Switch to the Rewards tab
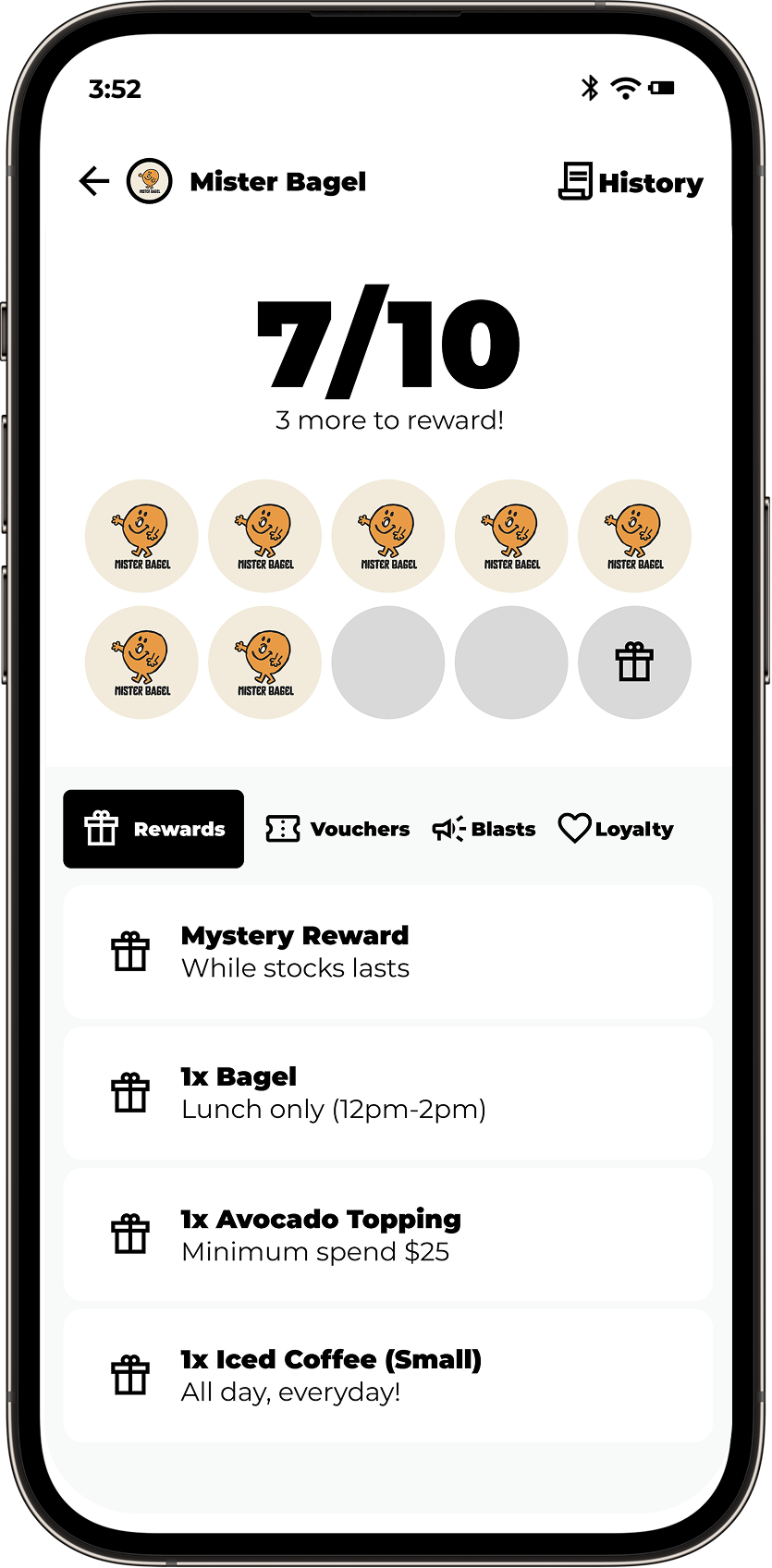This screenshot has width=772, height=1568. coord(153,829)
